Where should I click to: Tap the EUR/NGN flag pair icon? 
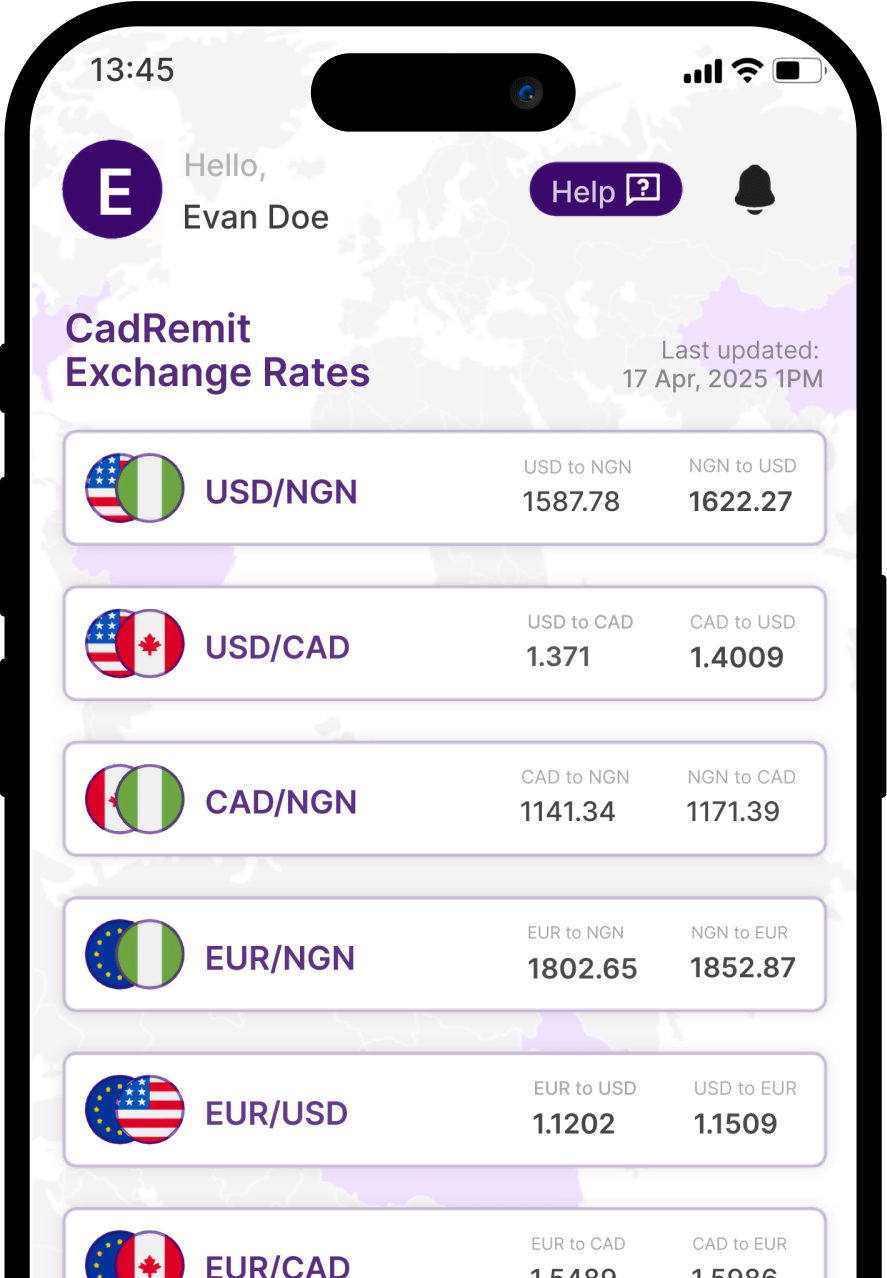click(134, 956)
